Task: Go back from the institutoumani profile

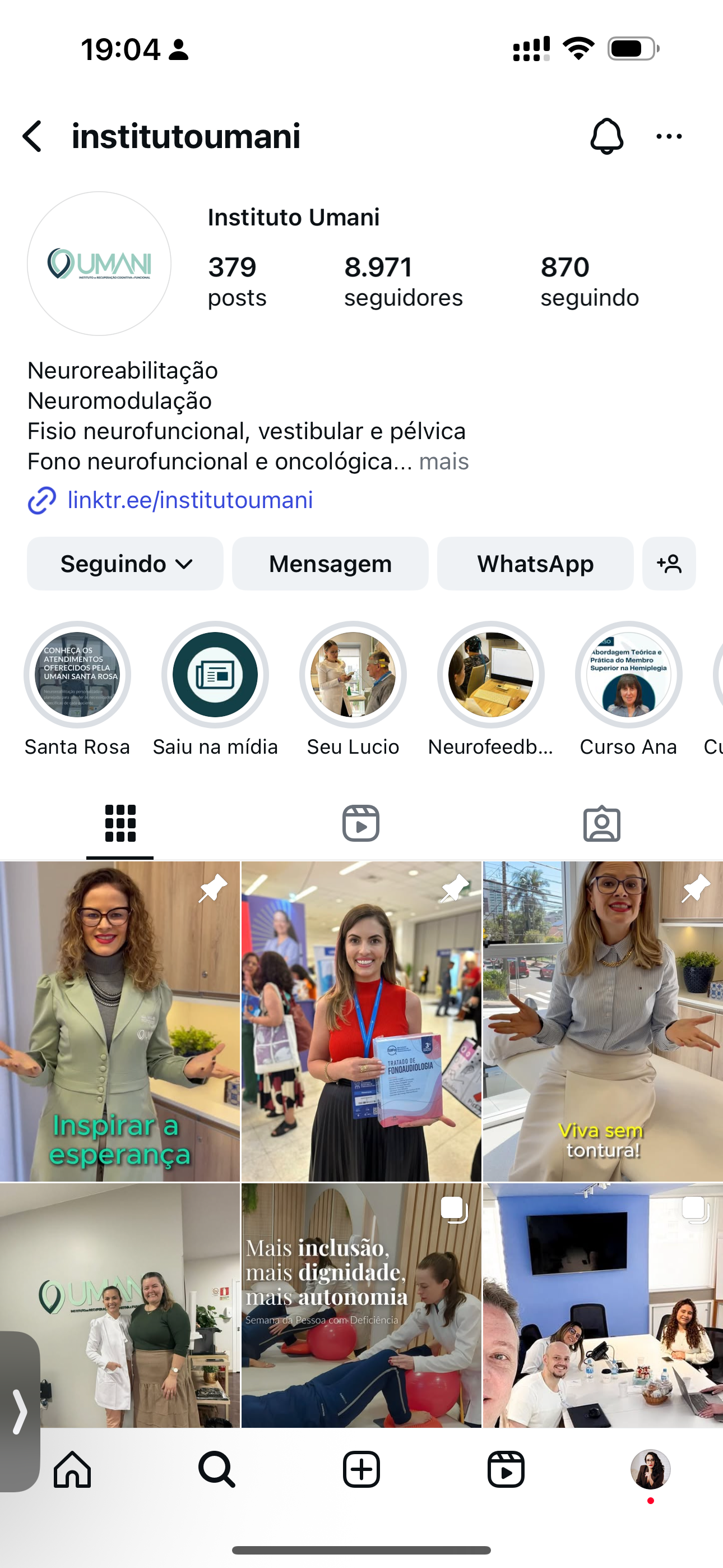Action: (33, 136)
